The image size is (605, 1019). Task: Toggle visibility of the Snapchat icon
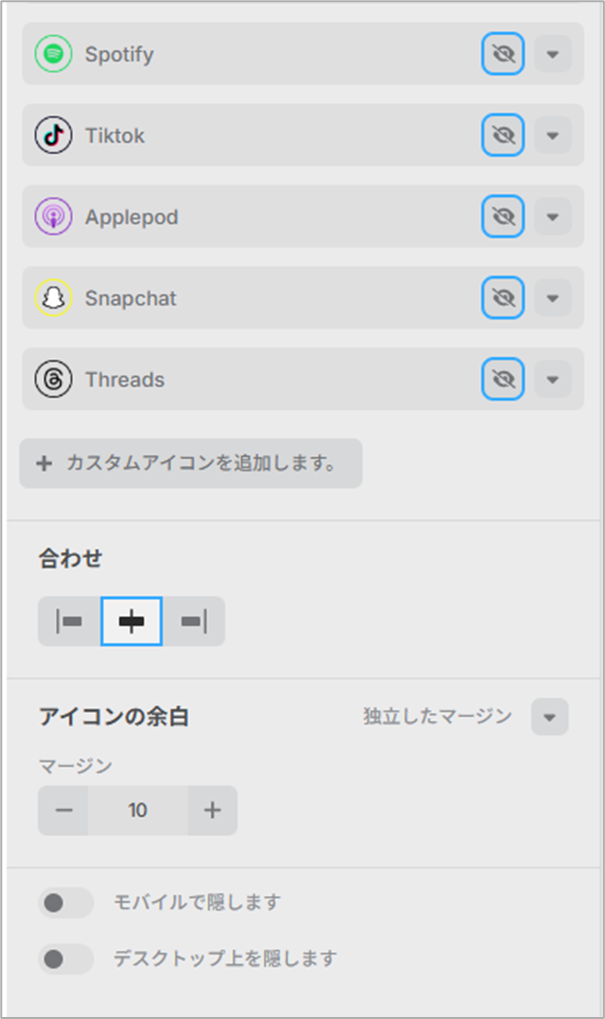pos(503,298)
